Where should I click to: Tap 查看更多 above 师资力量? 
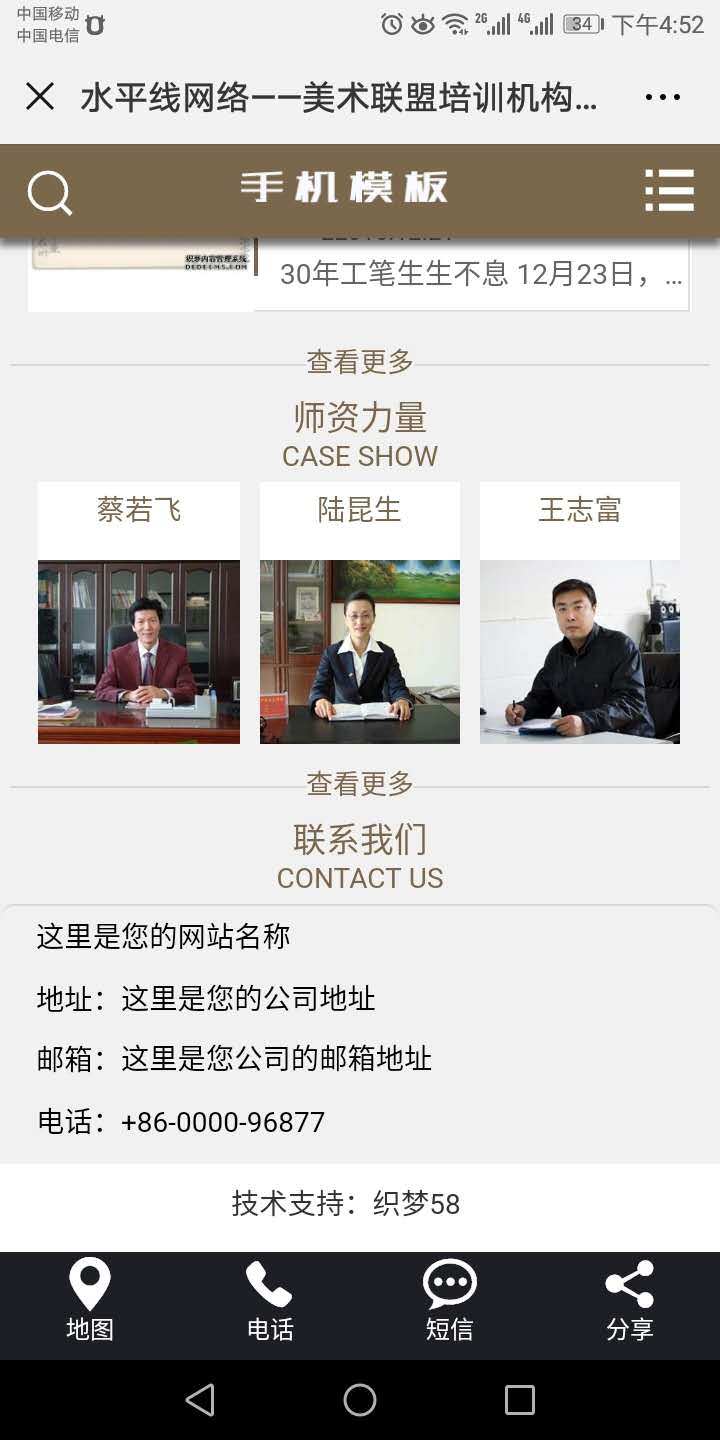(360, 362)
